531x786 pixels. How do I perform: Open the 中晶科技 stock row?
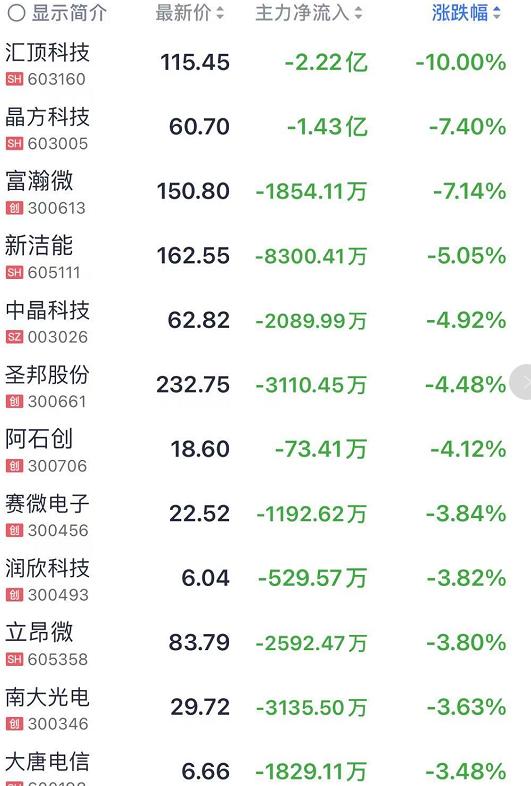(265, 321)
